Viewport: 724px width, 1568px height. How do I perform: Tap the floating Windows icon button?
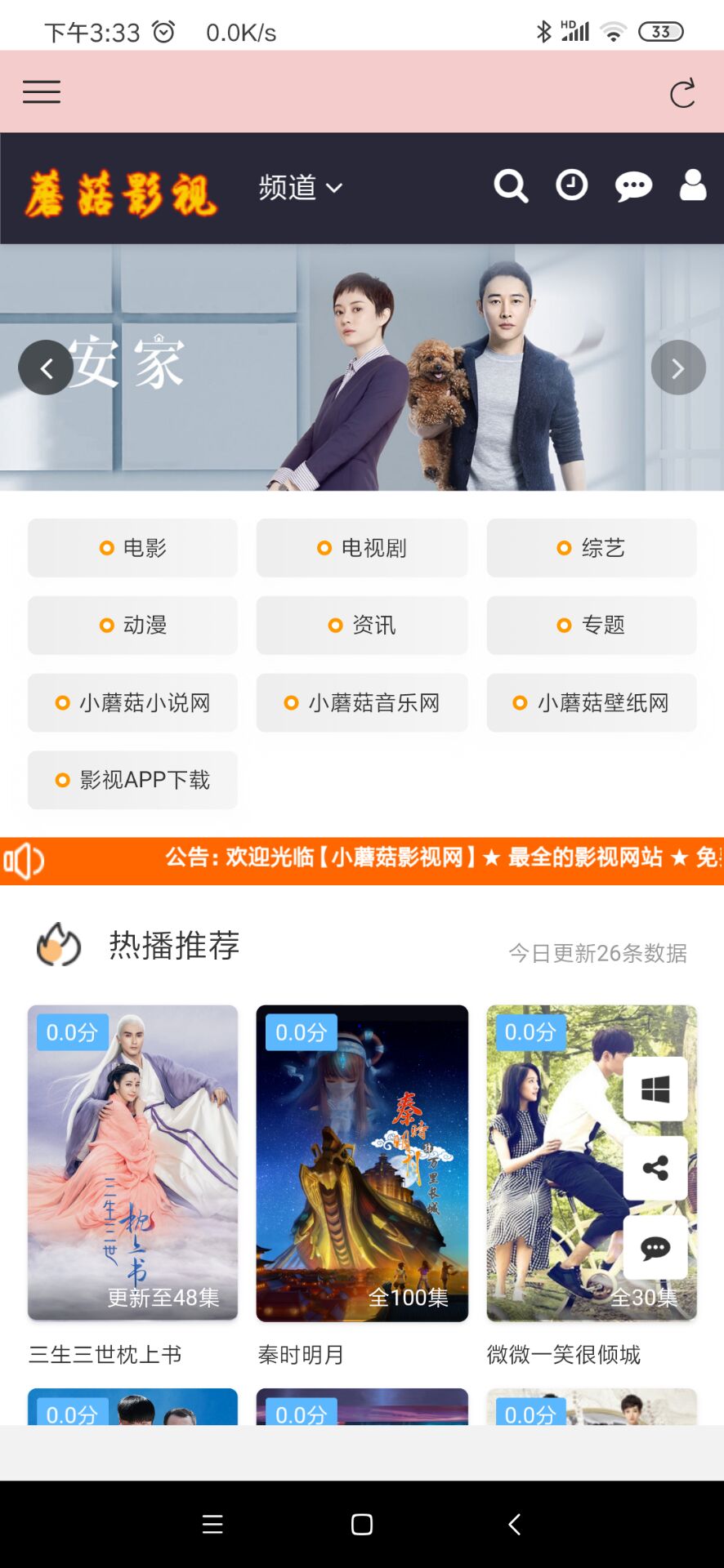655,1089
